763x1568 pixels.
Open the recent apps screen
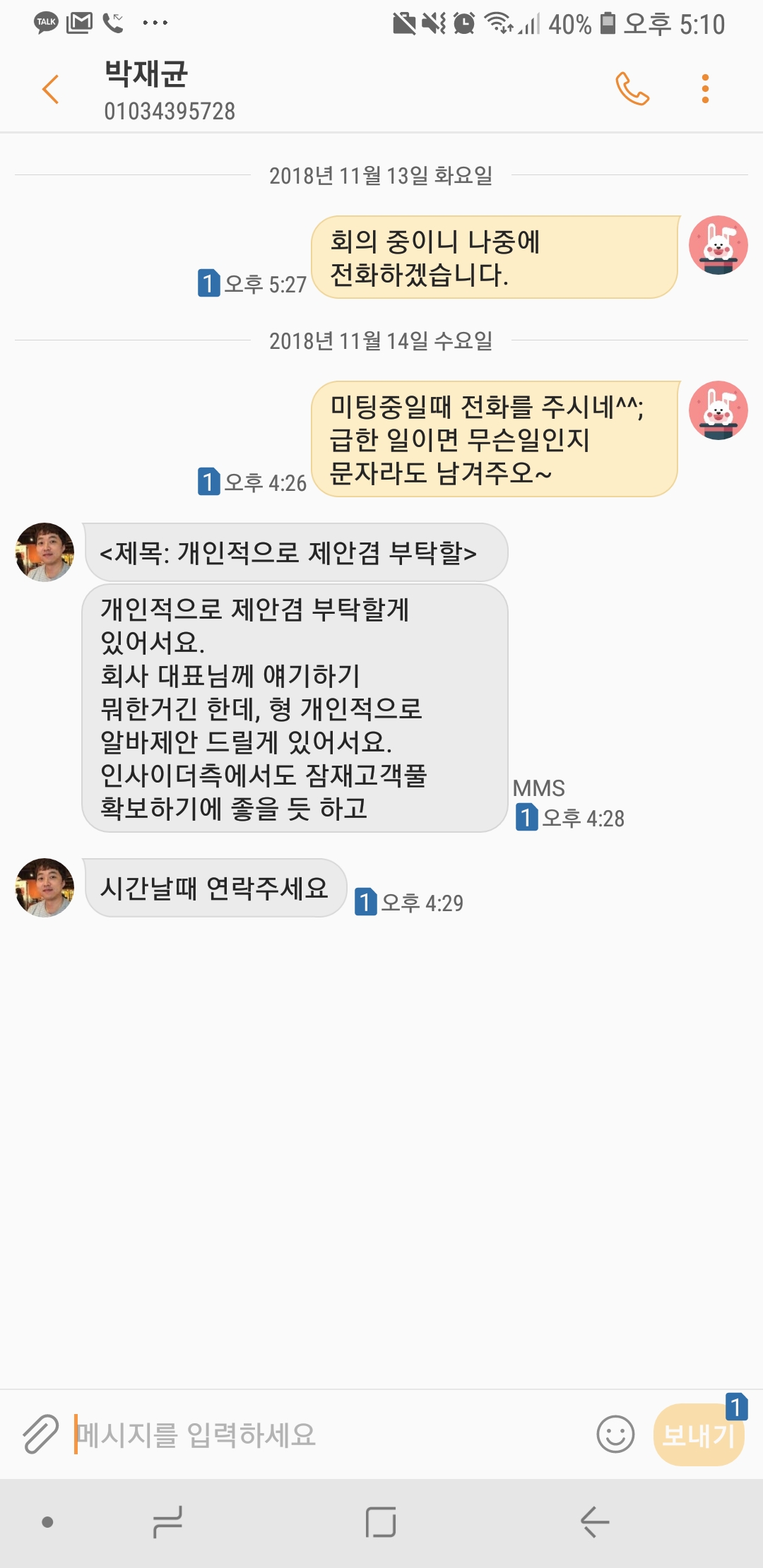[168, 1522]
